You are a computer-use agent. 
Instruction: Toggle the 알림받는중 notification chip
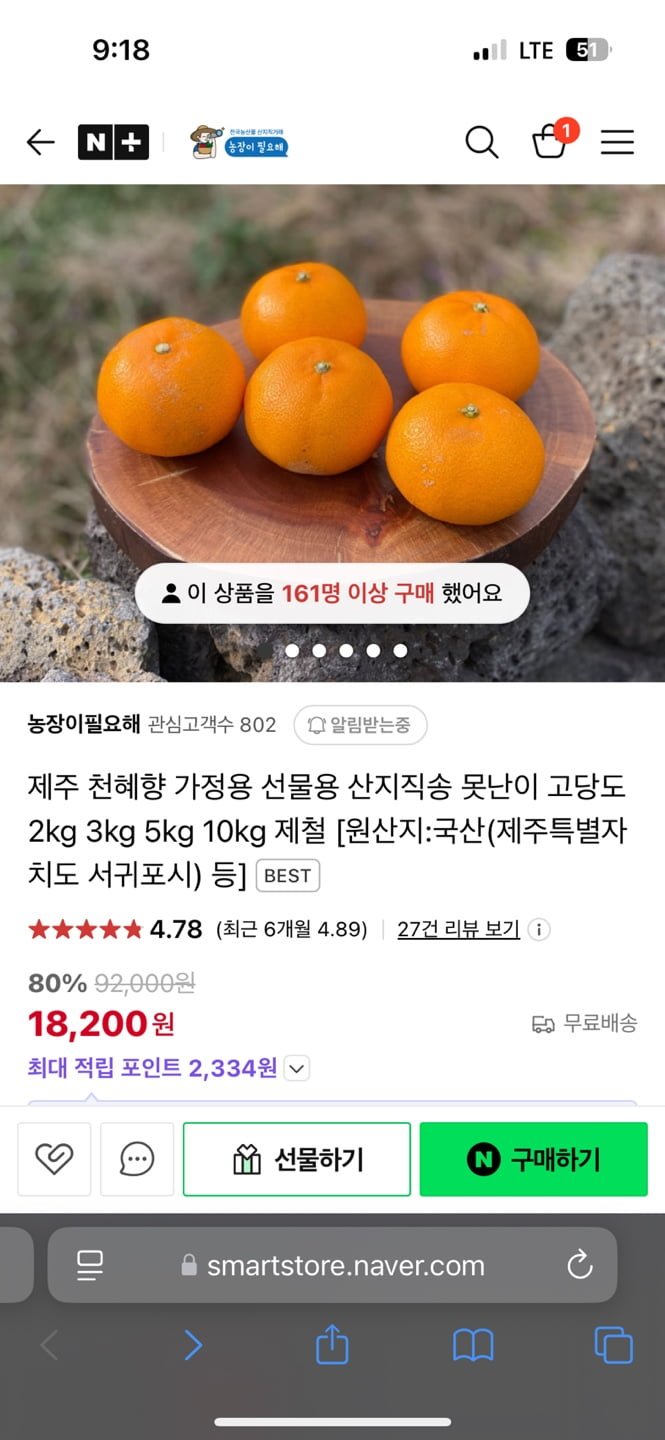pos(360,725)
